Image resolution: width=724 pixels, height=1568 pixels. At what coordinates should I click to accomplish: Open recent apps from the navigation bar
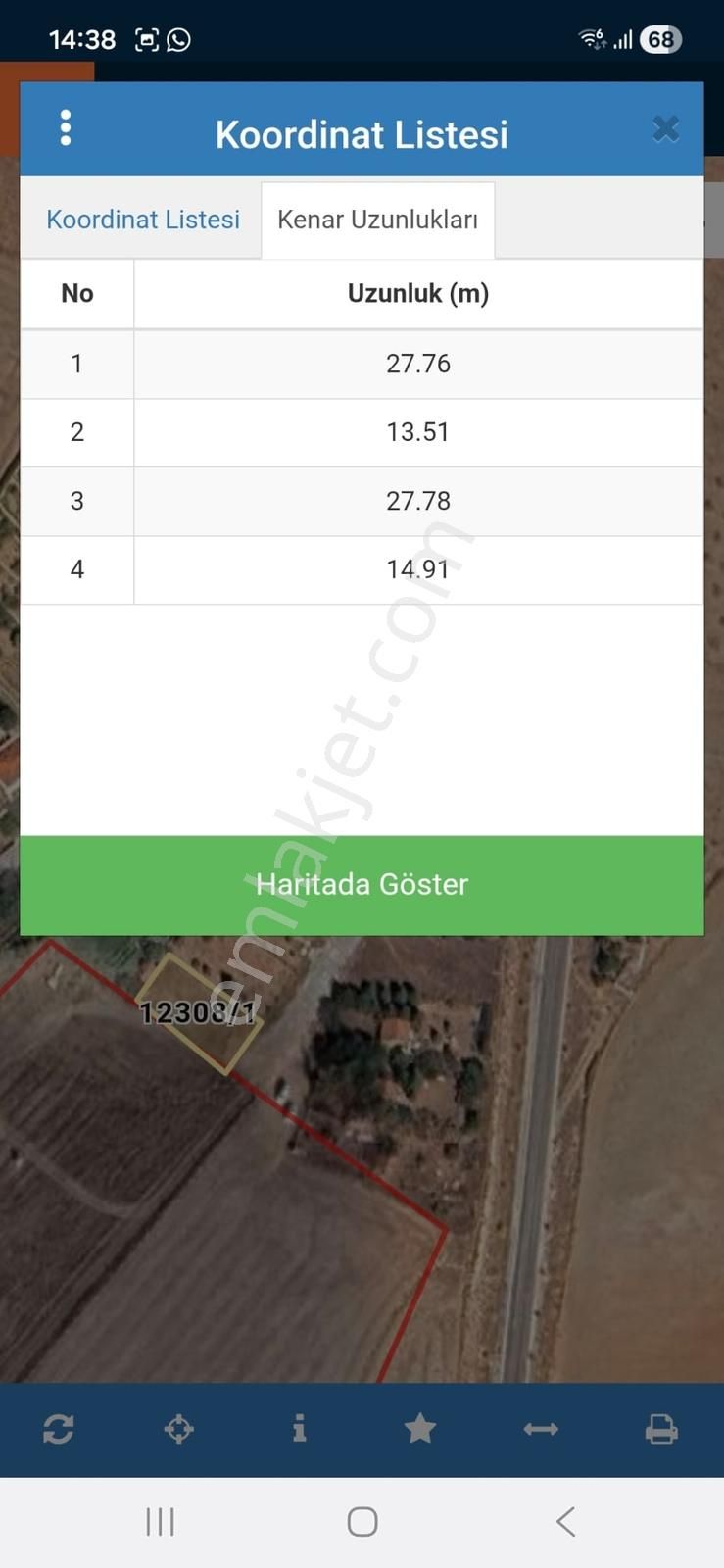coord(160,1521)
